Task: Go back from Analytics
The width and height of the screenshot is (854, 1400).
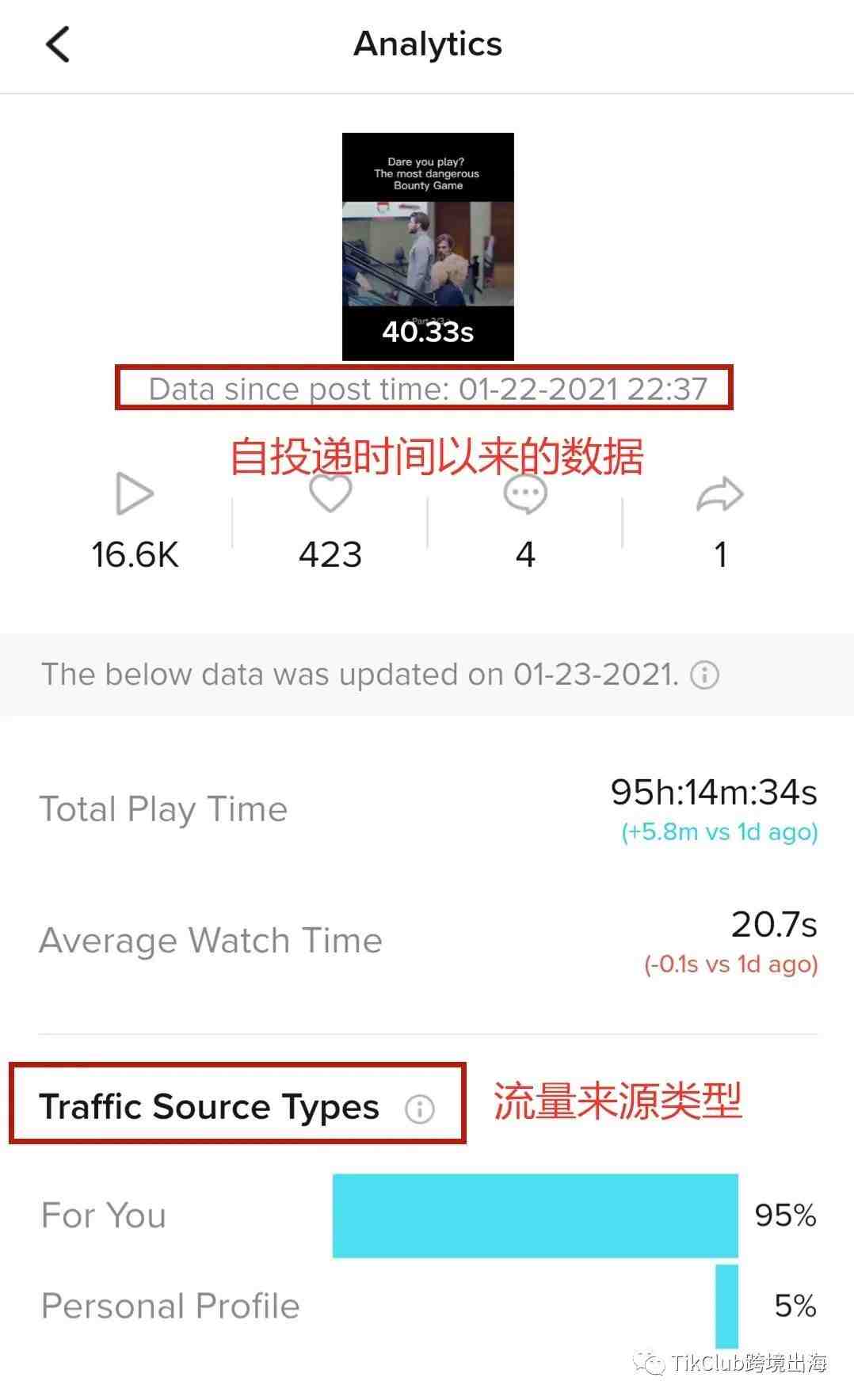Action: [x=58, y=44]
